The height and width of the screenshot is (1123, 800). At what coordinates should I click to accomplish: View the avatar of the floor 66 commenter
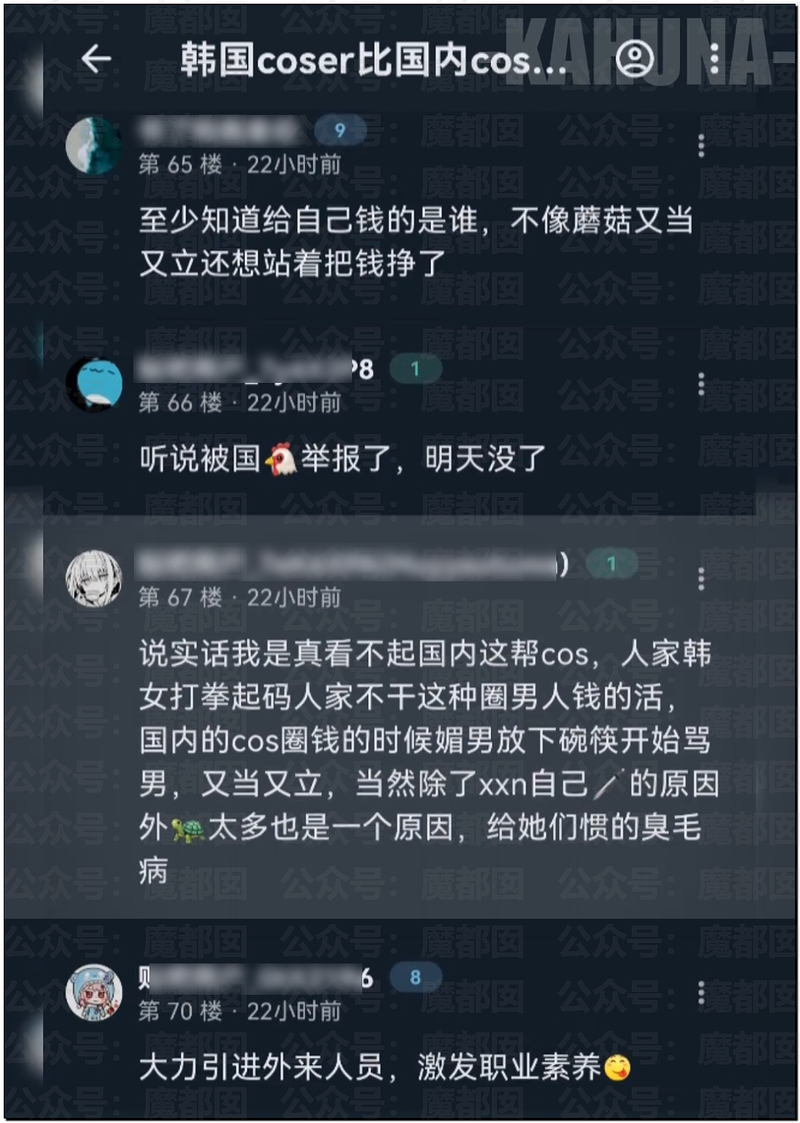click(x=94, y=385)
